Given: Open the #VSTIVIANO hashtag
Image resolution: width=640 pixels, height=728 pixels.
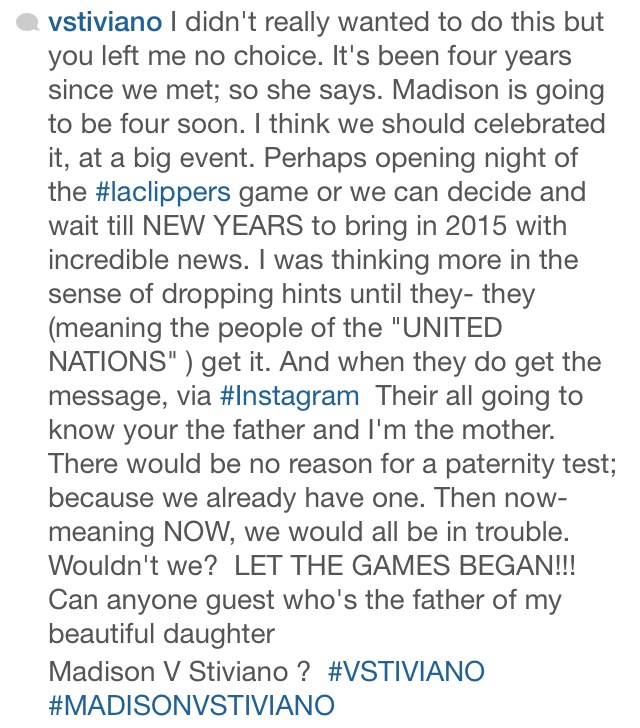Looking at the screenshot, I should [406, 670].
